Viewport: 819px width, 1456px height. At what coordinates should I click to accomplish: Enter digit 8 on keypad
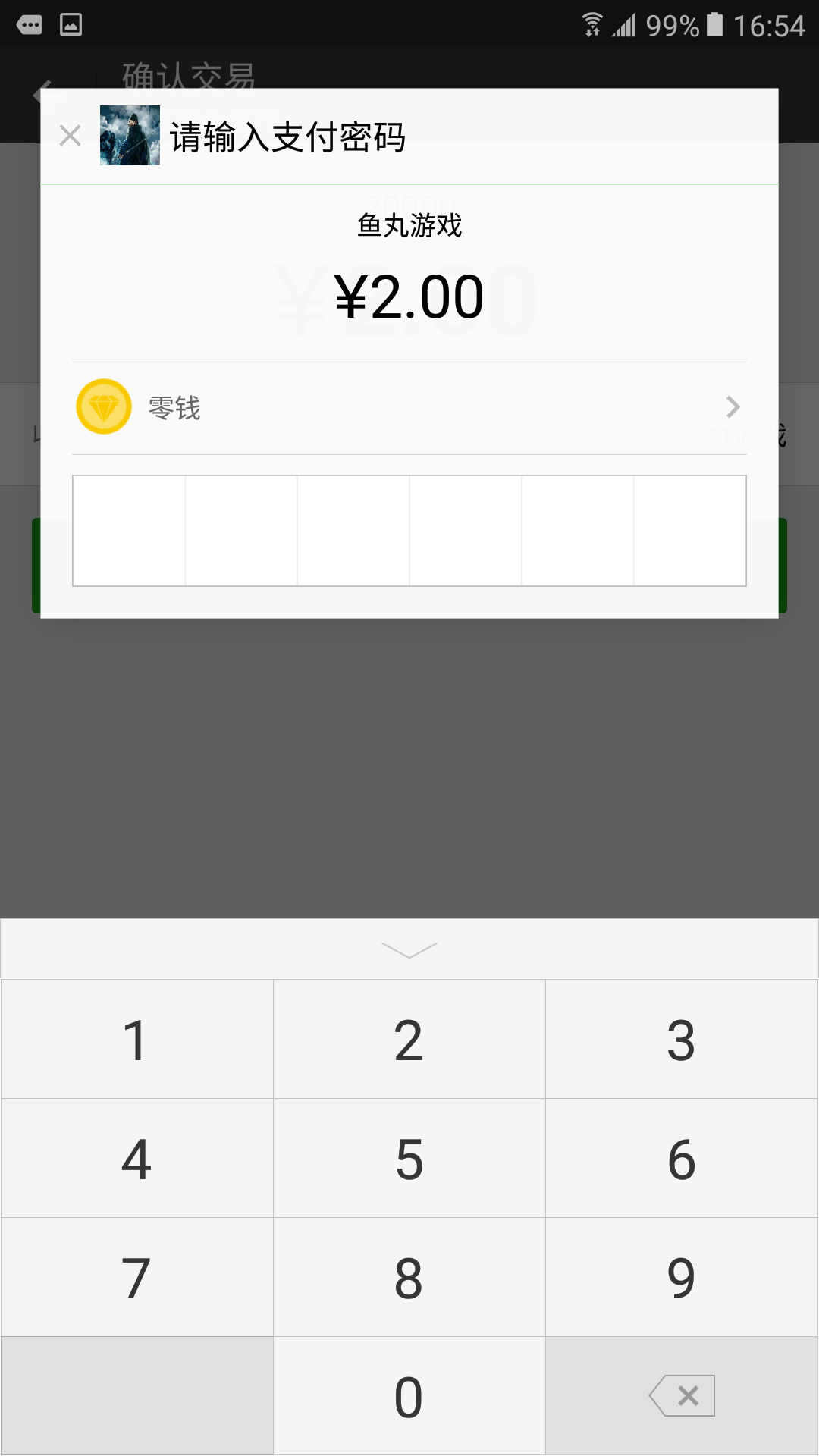(409, 1278)
